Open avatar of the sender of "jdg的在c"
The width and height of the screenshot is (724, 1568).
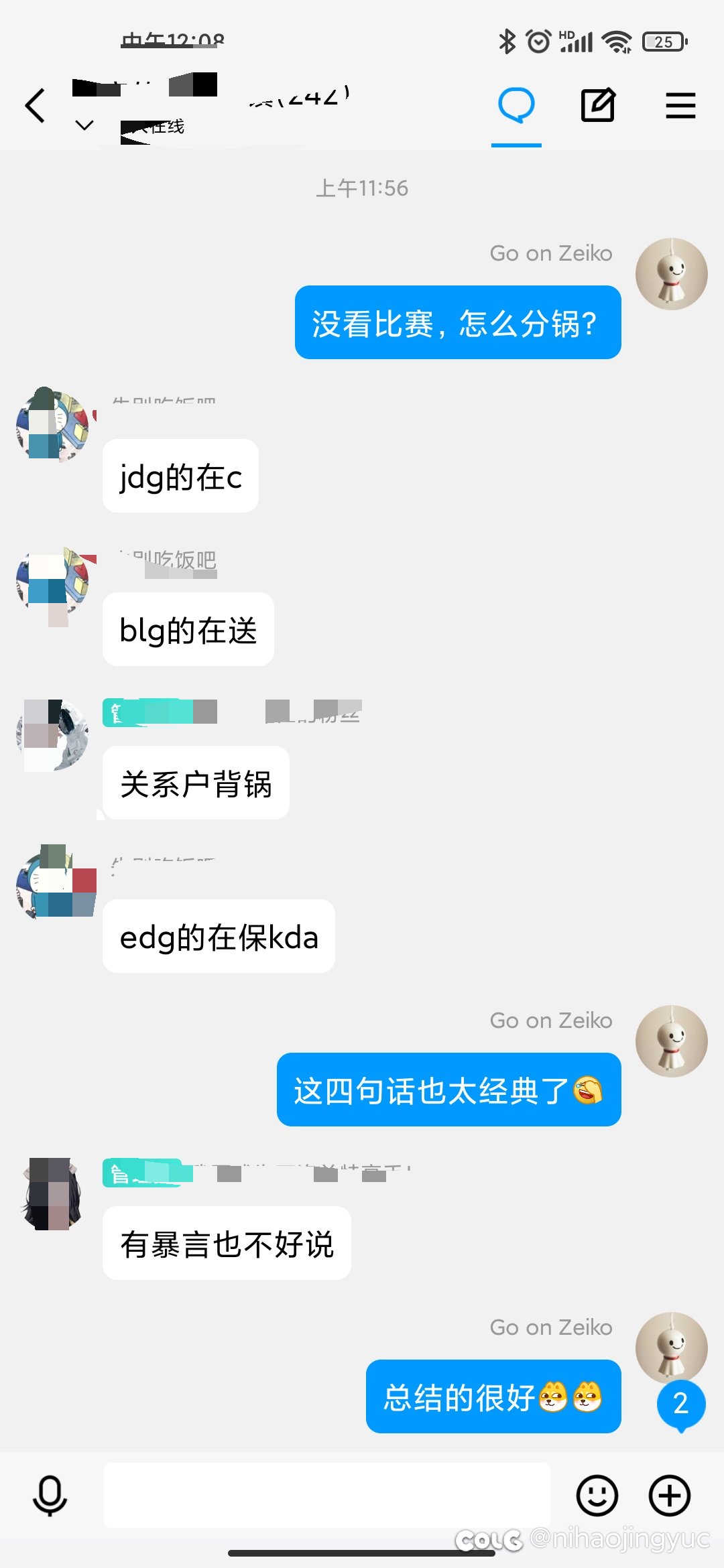click(x=53, y=428)
